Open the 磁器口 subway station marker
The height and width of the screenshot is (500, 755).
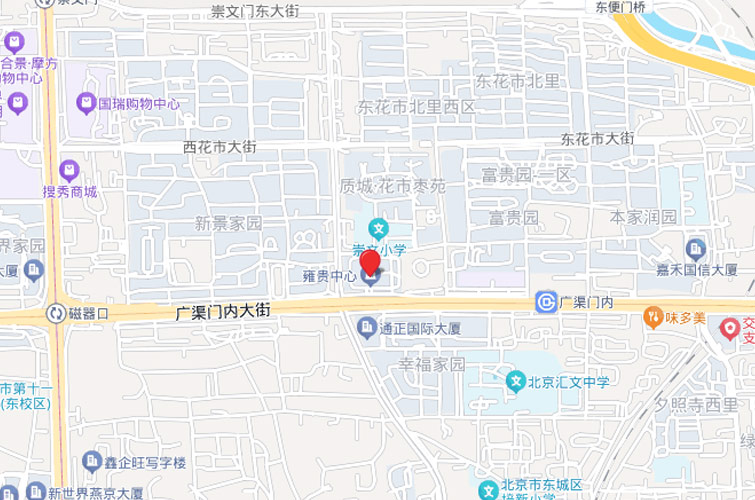(x=55, y=313)
